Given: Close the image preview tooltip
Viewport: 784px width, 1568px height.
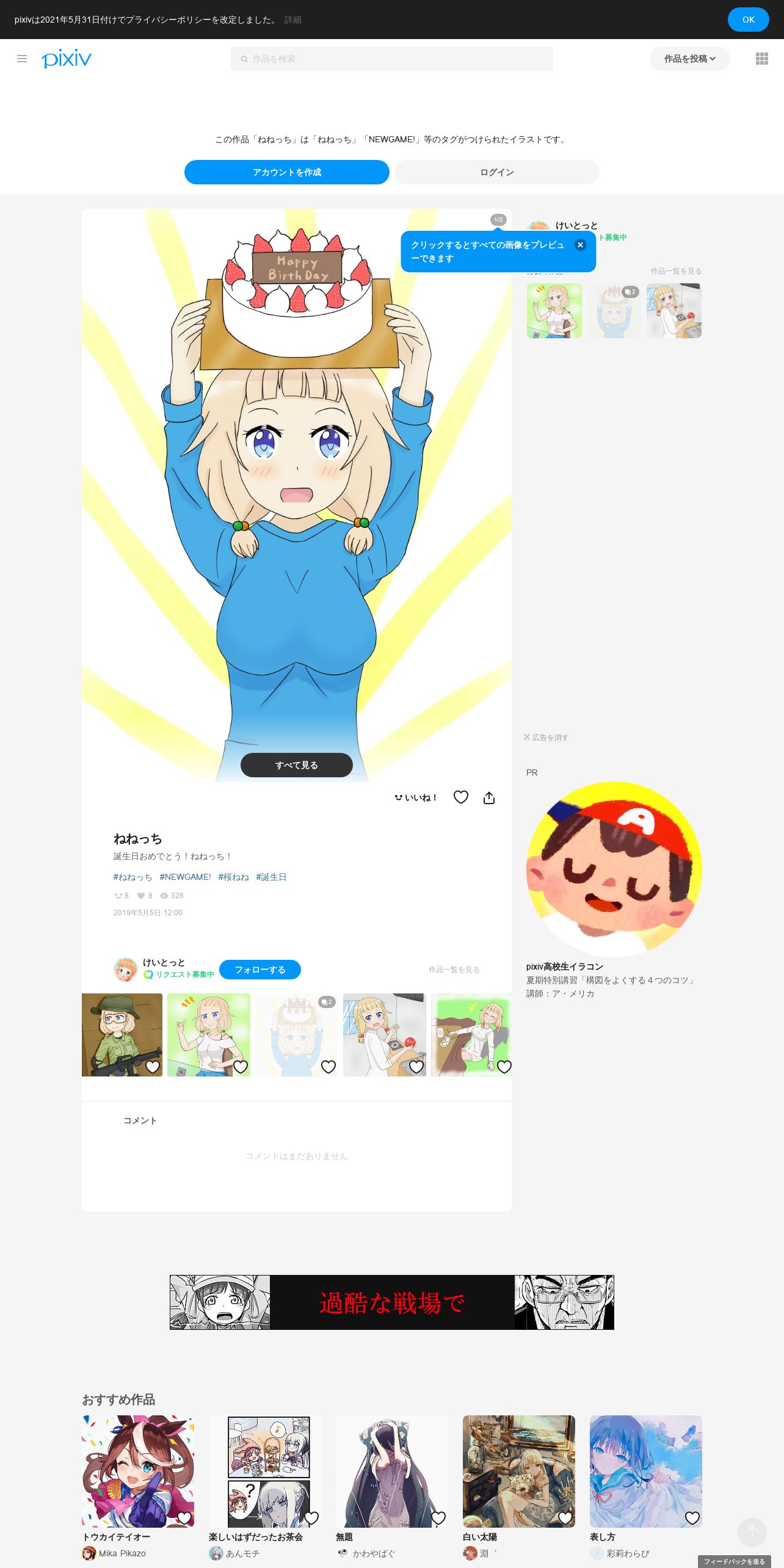Looking at the screenshot, I should 580,245.
